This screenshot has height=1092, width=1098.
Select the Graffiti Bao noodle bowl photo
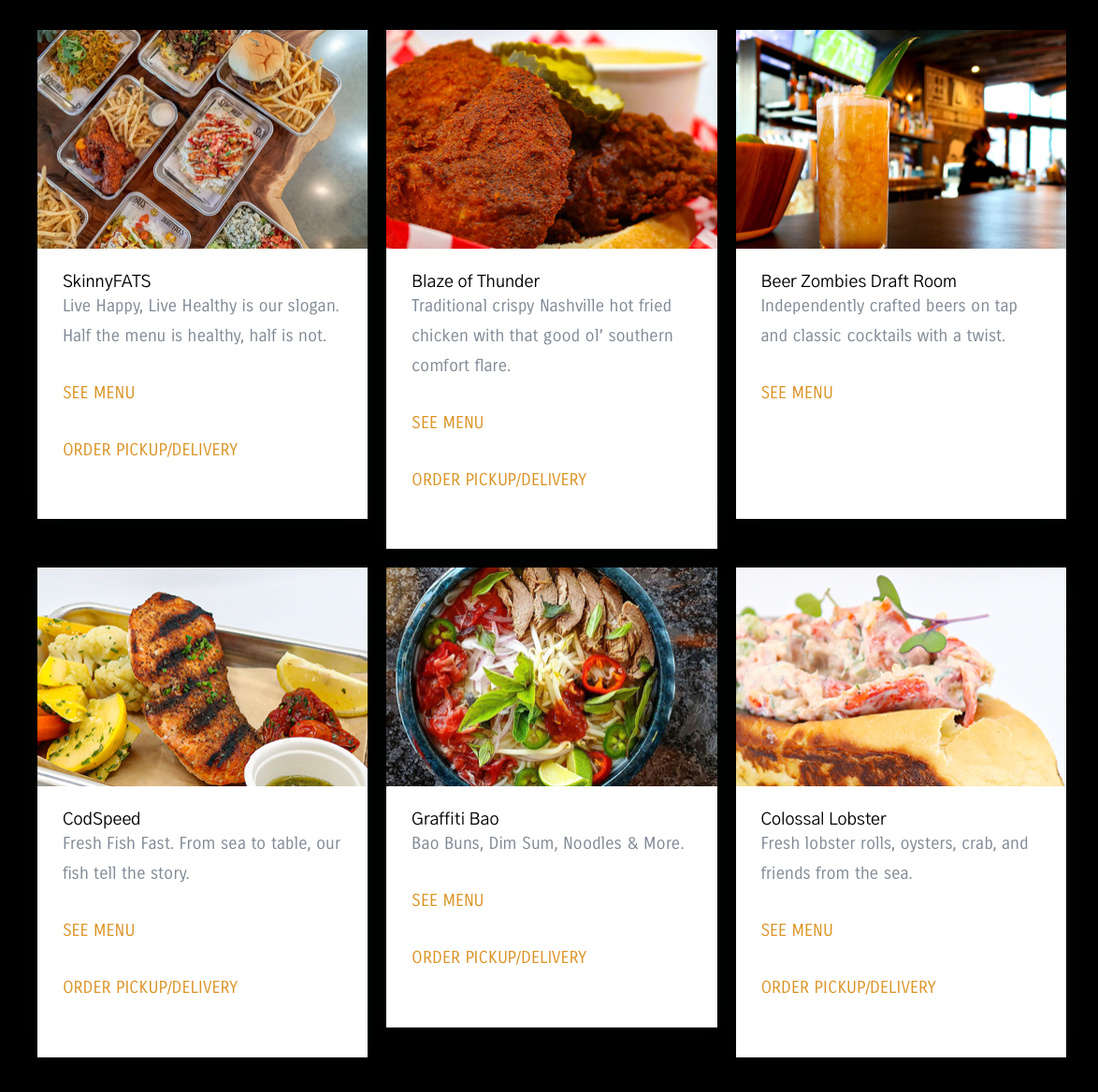tap(551, 677)
